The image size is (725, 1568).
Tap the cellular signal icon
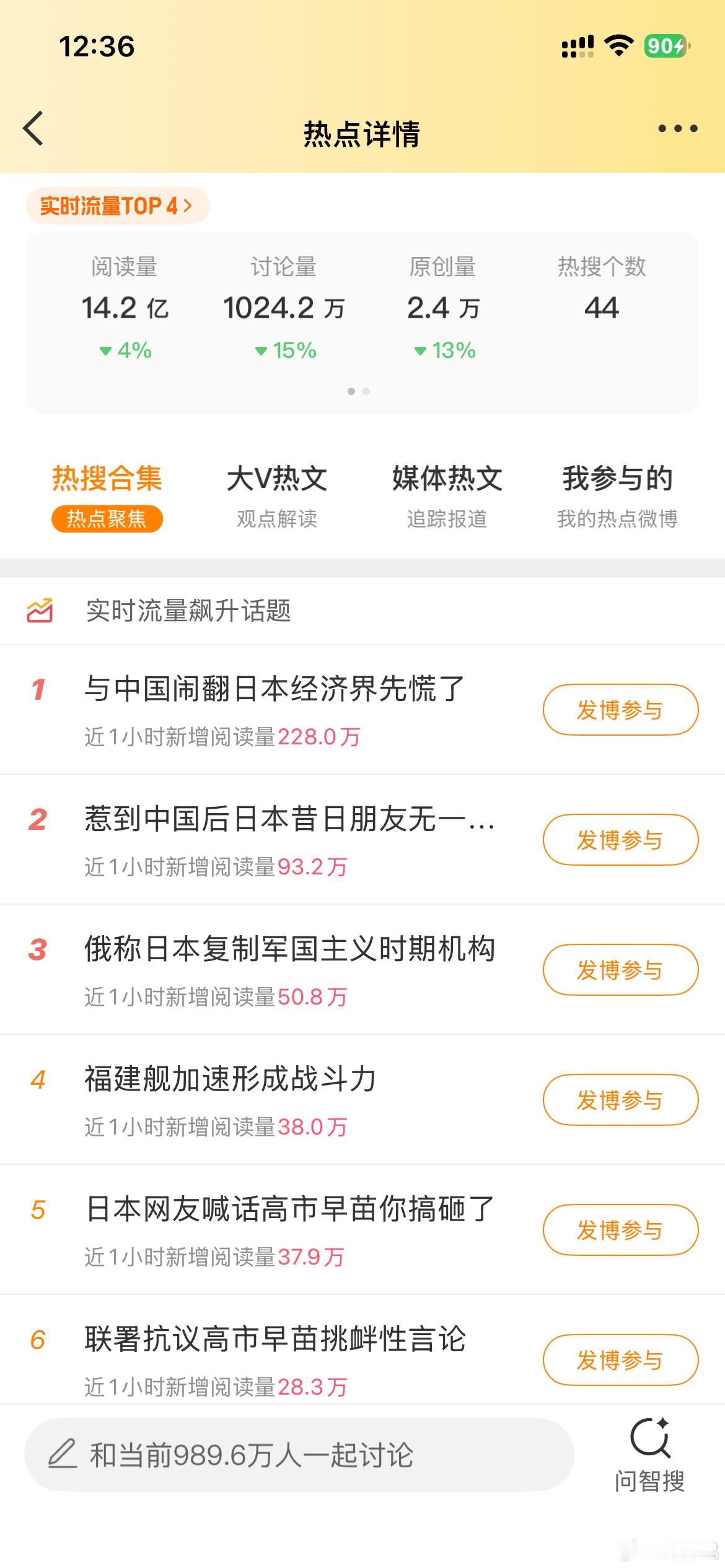(576, 45)
